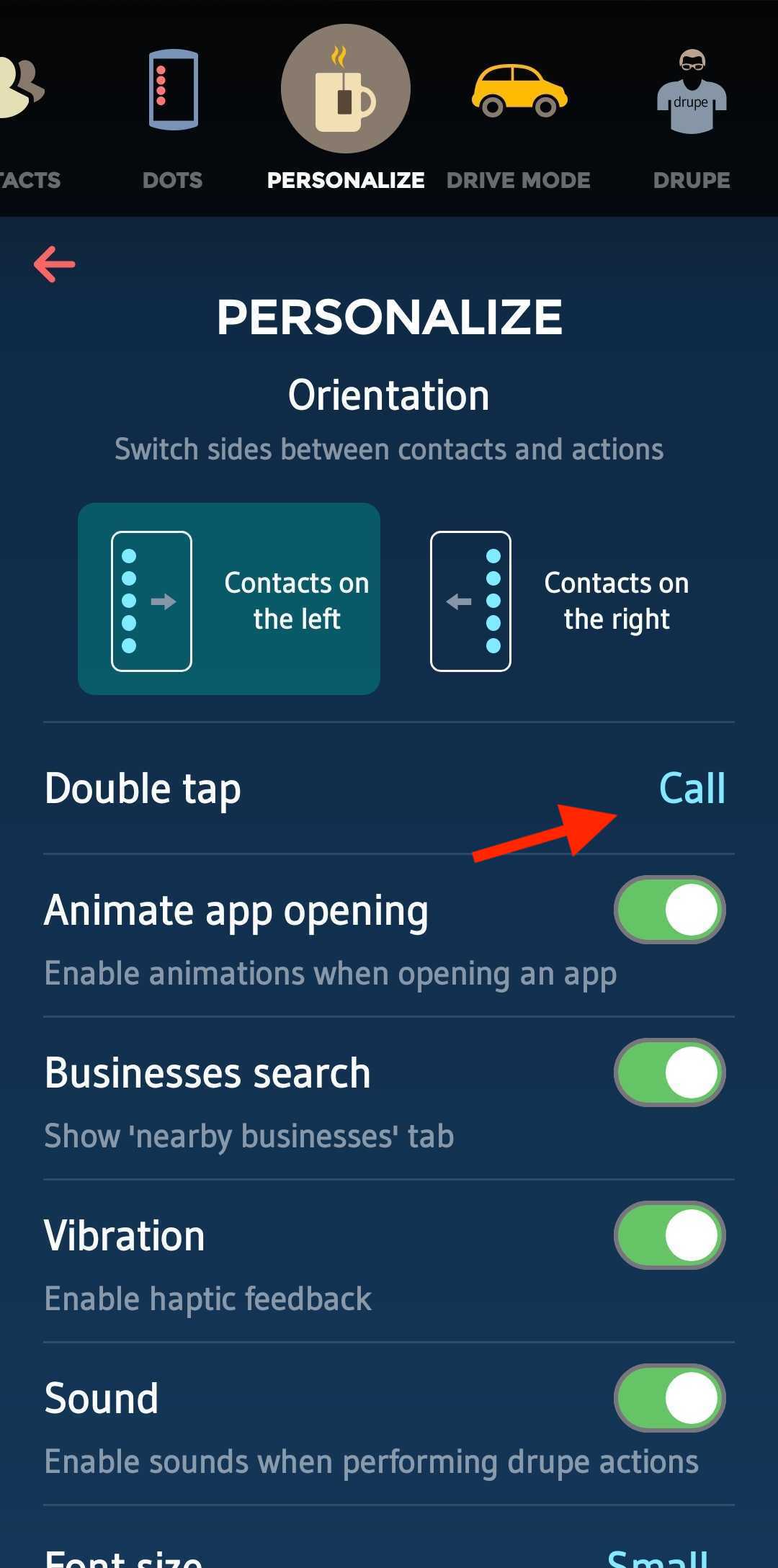Go back using the red arrow
The width and height of the screenshot is (778, 1568).
55,264
